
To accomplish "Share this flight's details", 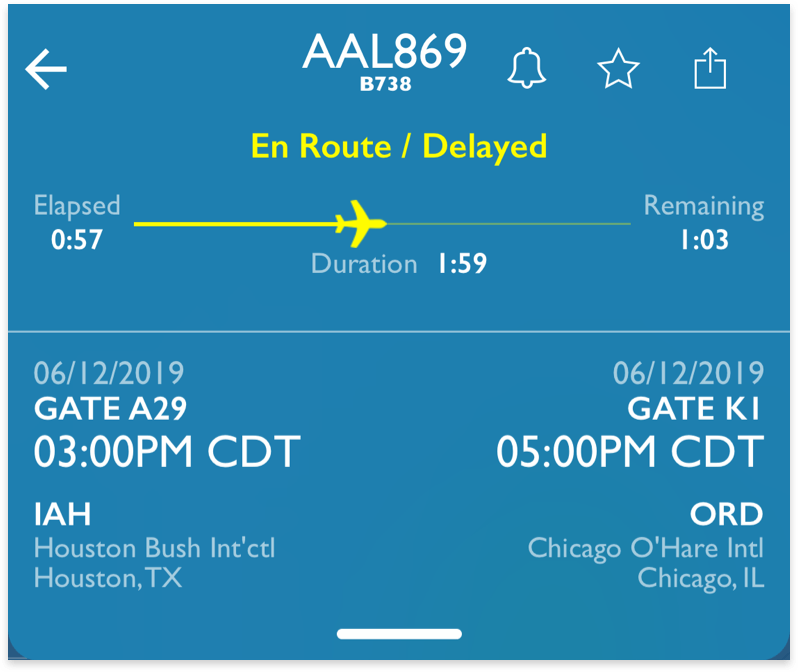I will click(710, 70).
